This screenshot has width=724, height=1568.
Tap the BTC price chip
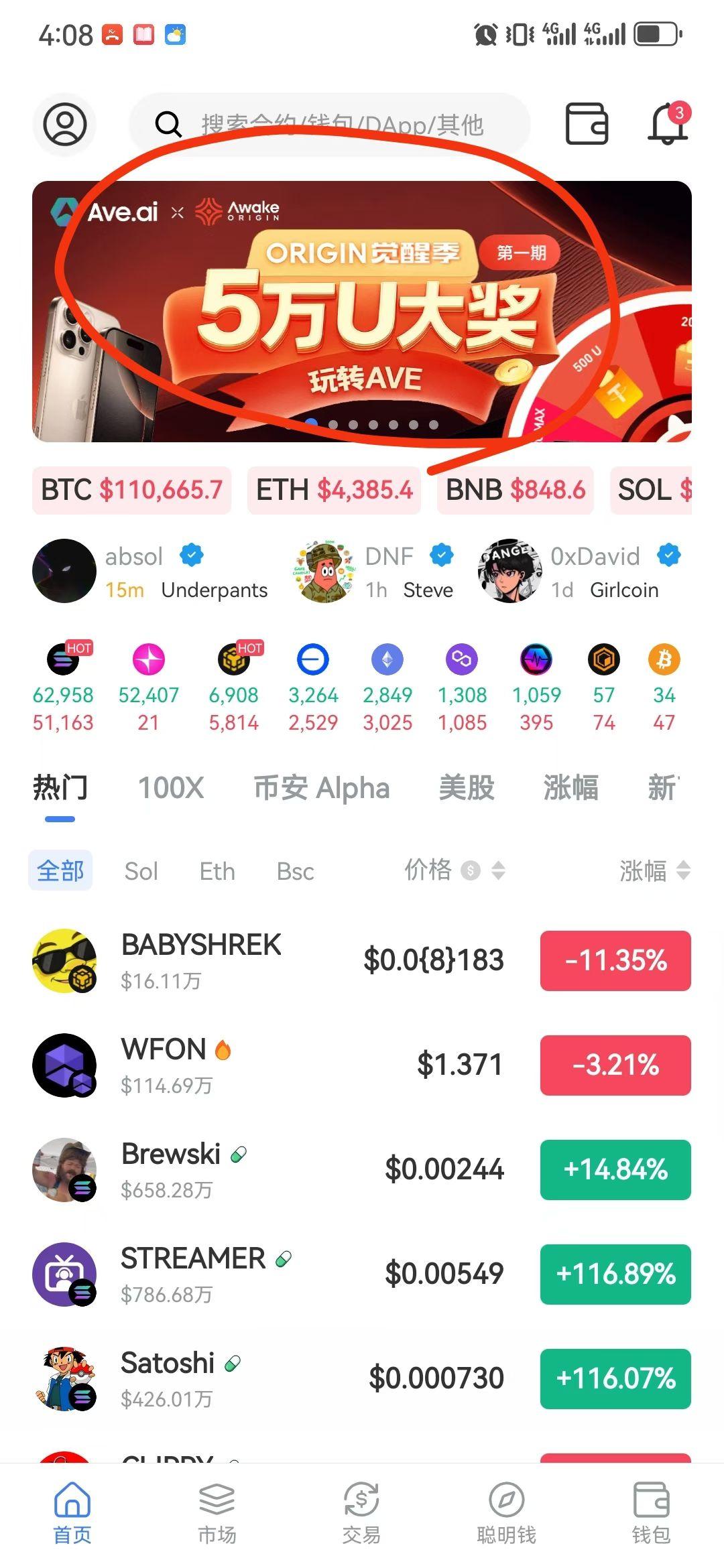click(131, 490)
